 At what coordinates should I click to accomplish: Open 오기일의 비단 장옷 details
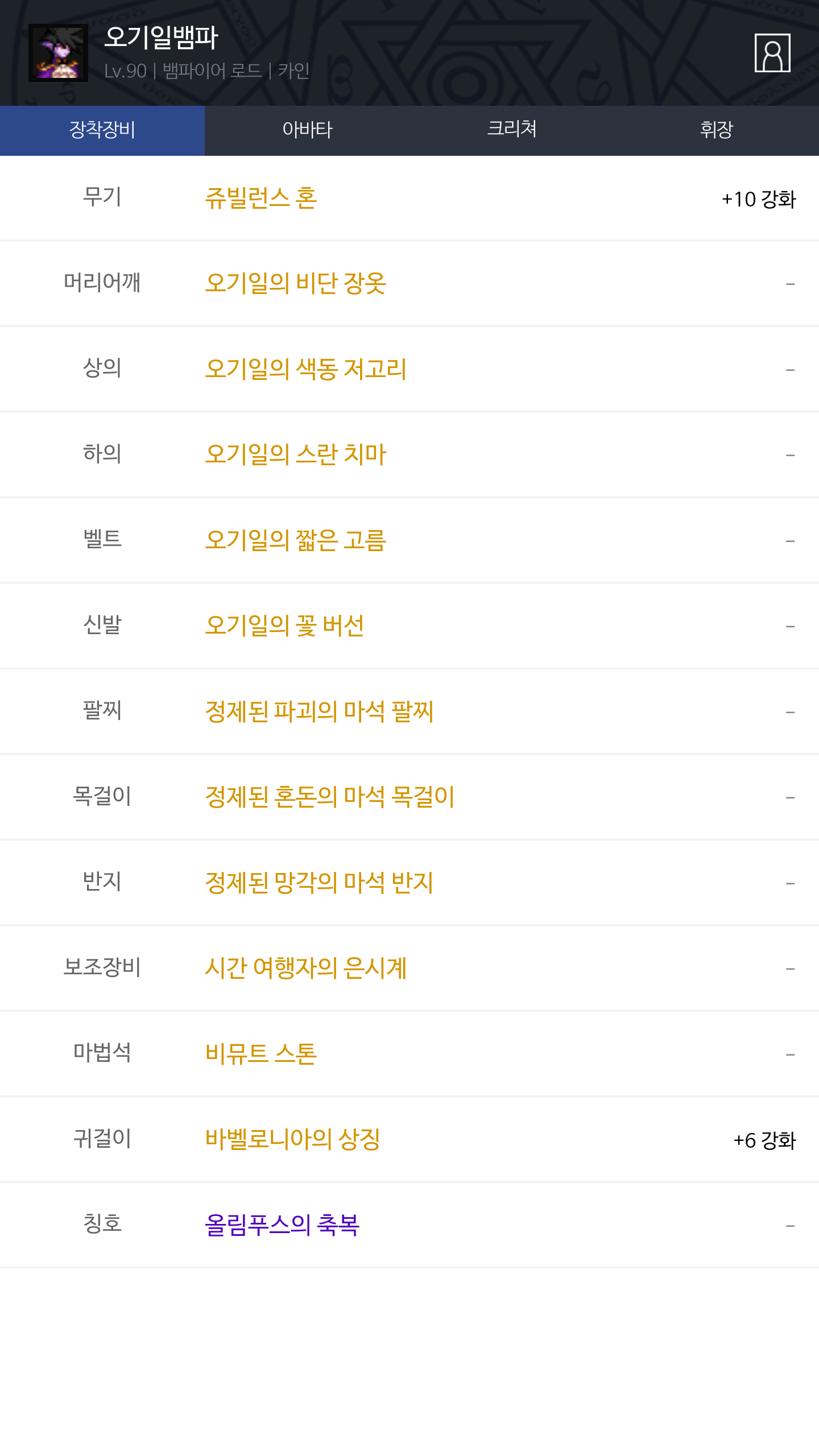pyautogui.click(x=296, y=283)
